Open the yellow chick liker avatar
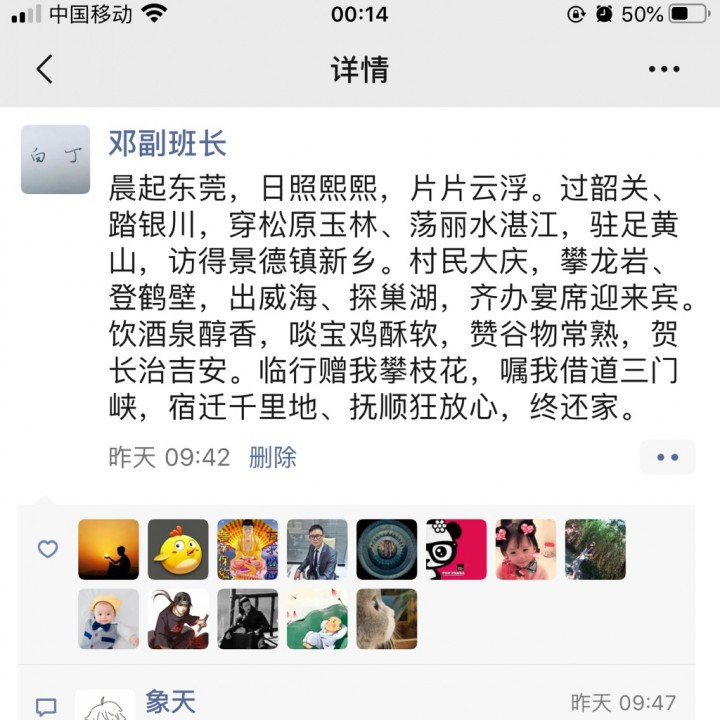The image size is (720, 720). (x=178, y=549)
